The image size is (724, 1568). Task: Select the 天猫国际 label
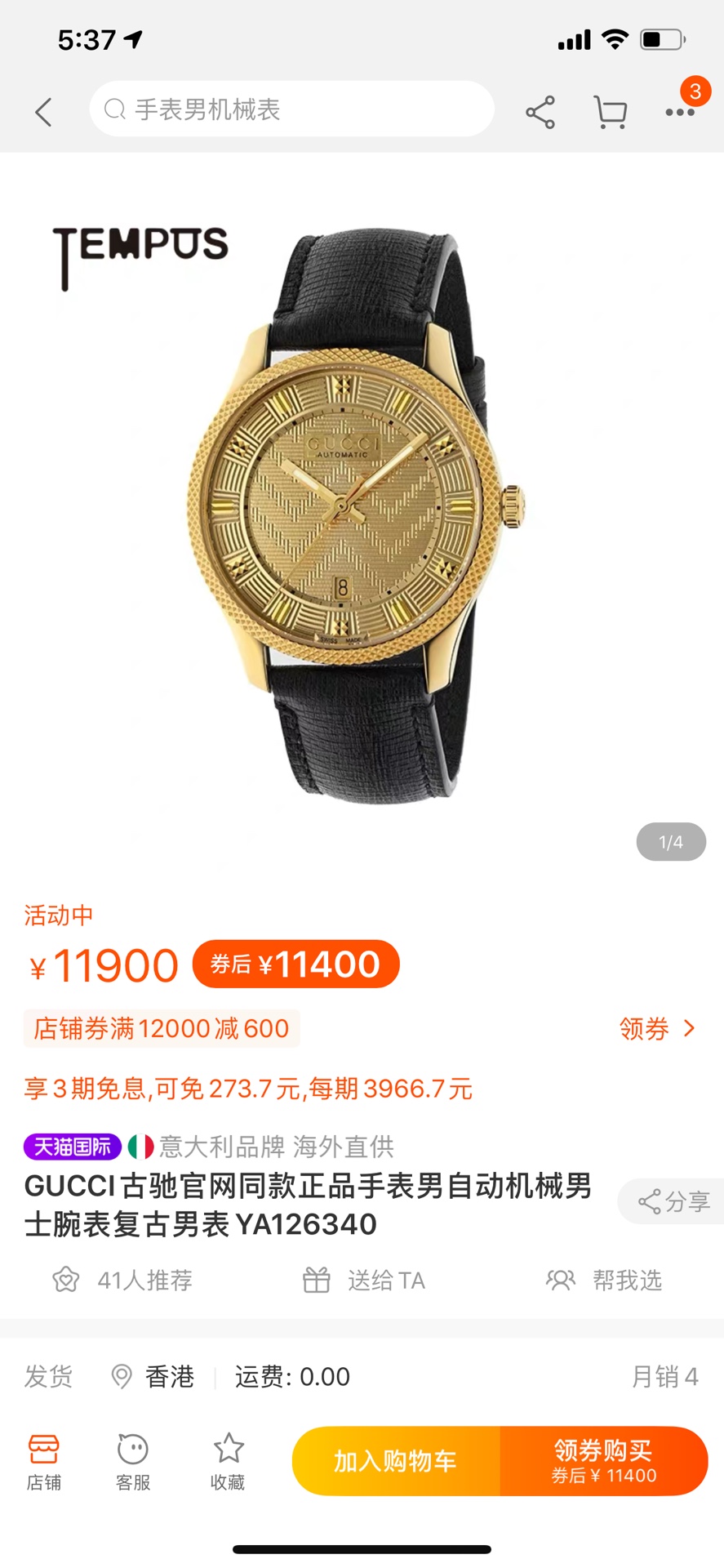click(72, 1147)
